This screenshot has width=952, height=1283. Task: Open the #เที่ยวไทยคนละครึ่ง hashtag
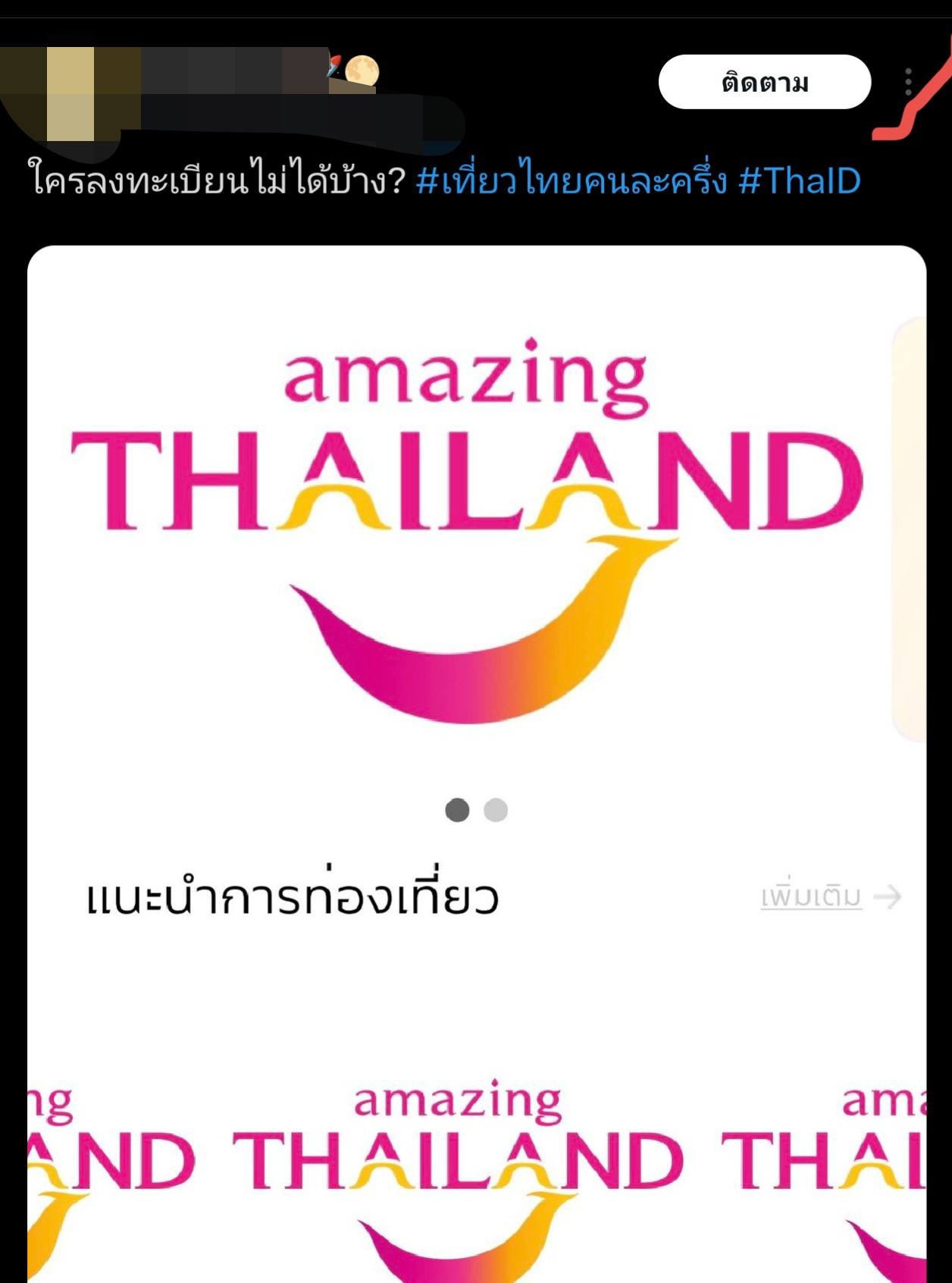click(x=572, y=181)
